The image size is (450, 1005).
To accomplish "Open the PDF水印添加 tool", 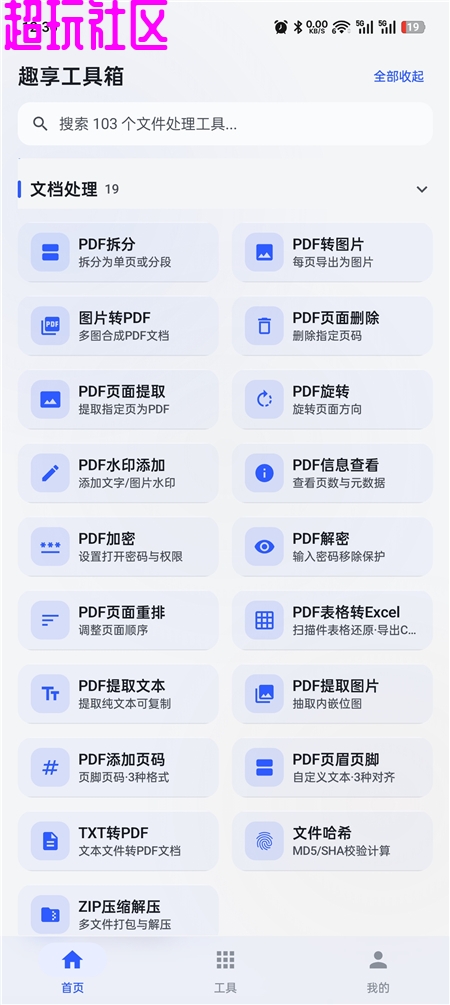I will (x=118, y=474).
